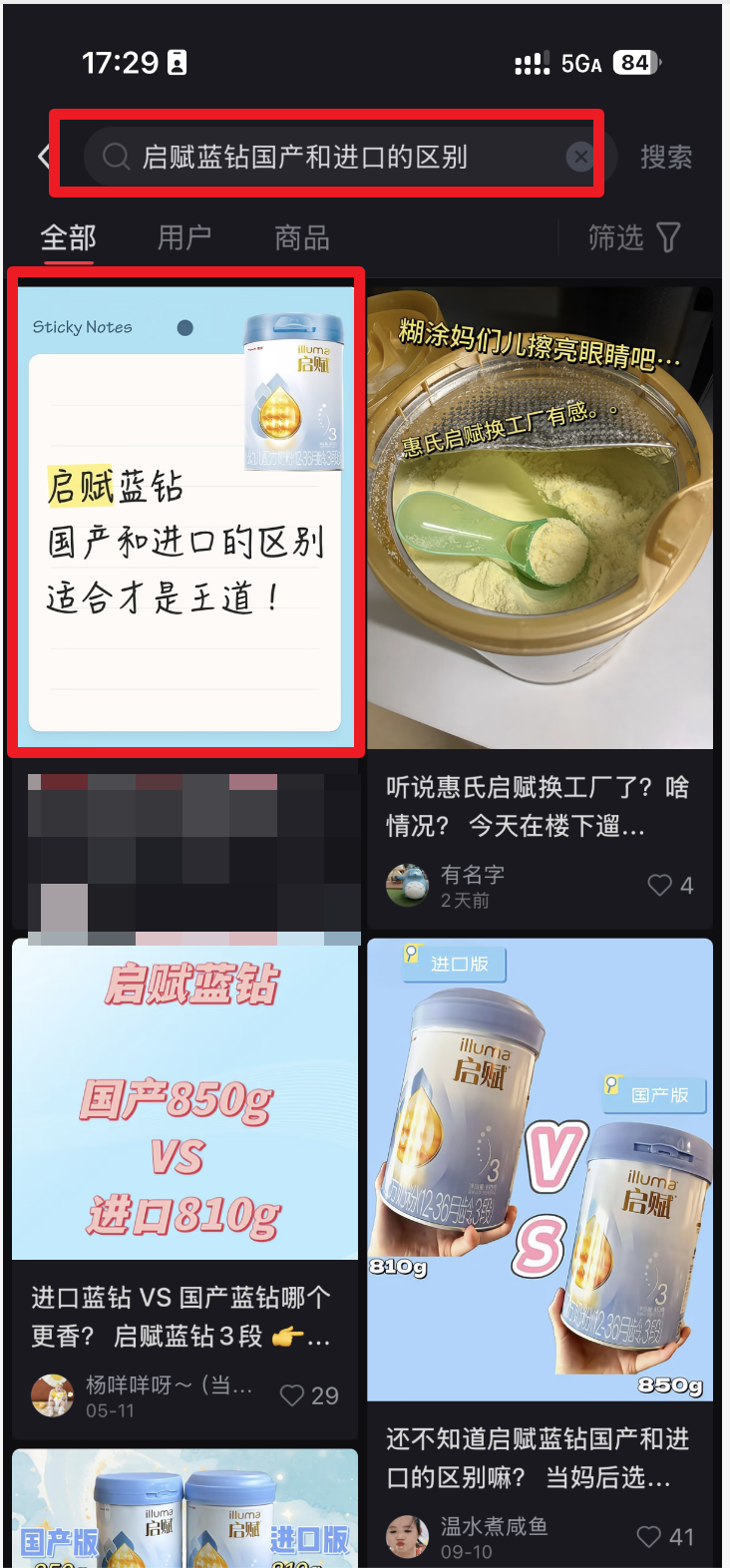The image size is (730, 1568).
Task: Open the Sticky Notes 启赋蓝钻 note post
Action: [184, 509]
